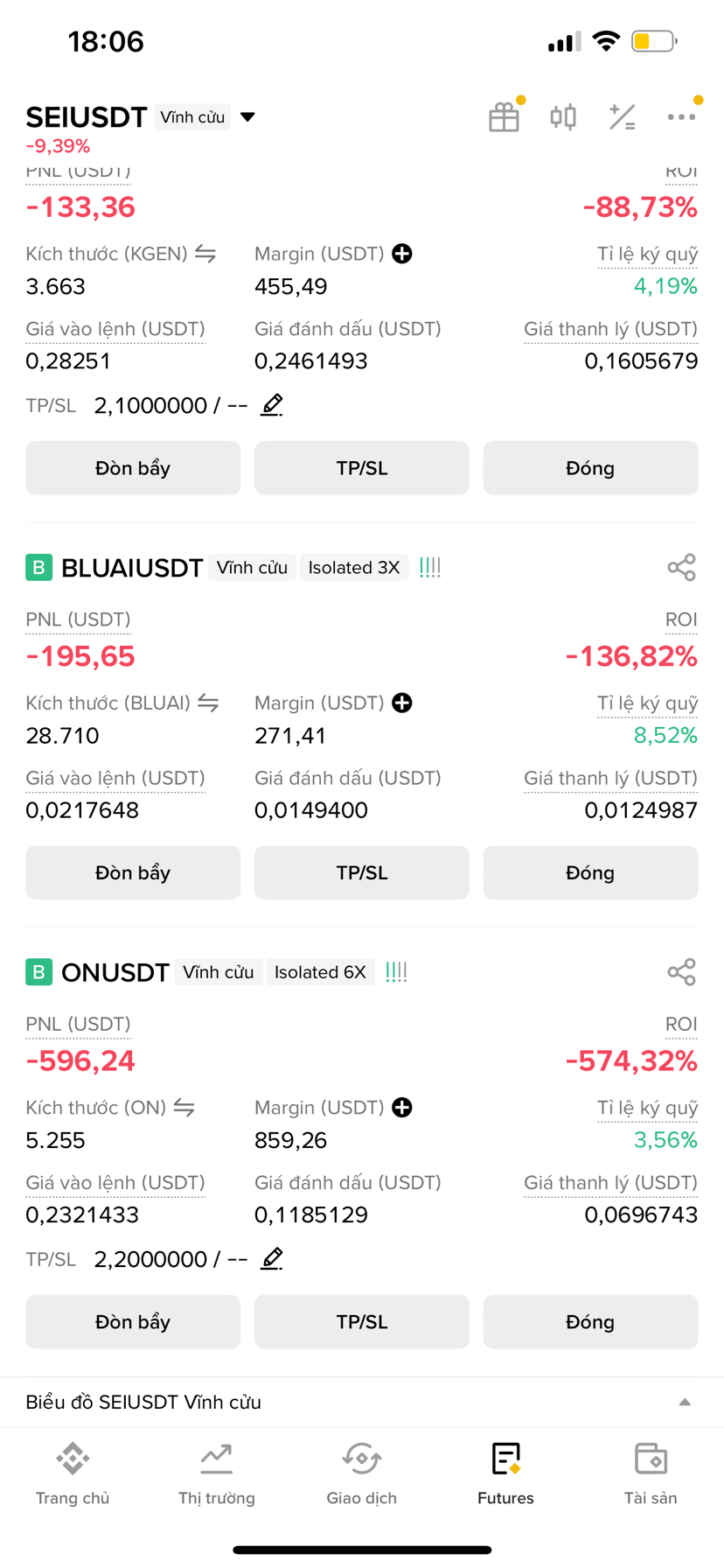
Task: Open the Tài sản tab
Action: coord(651,1473)
